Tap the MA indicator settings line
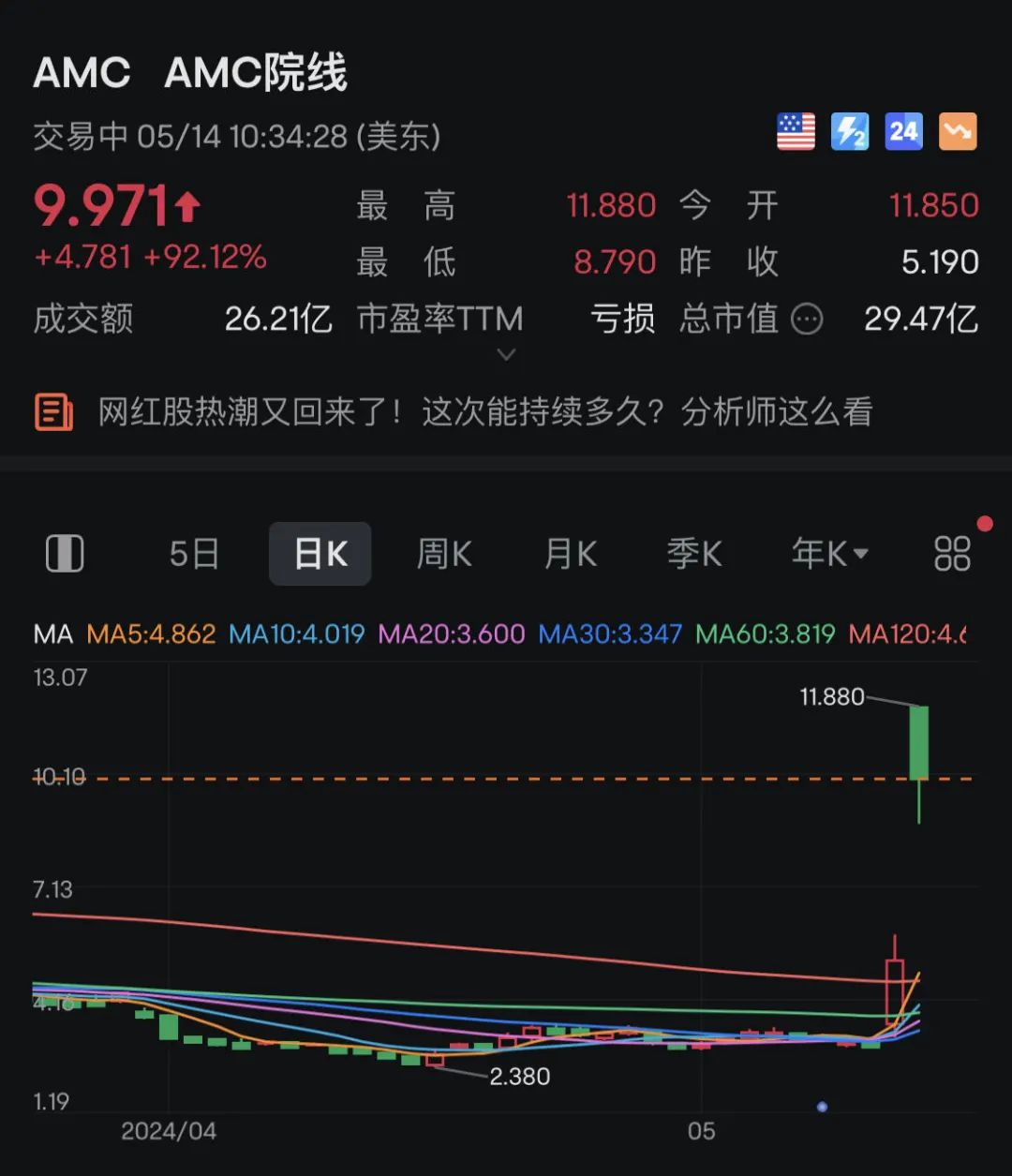This screenshot has height=1176, width=1012. click(501, 634)
